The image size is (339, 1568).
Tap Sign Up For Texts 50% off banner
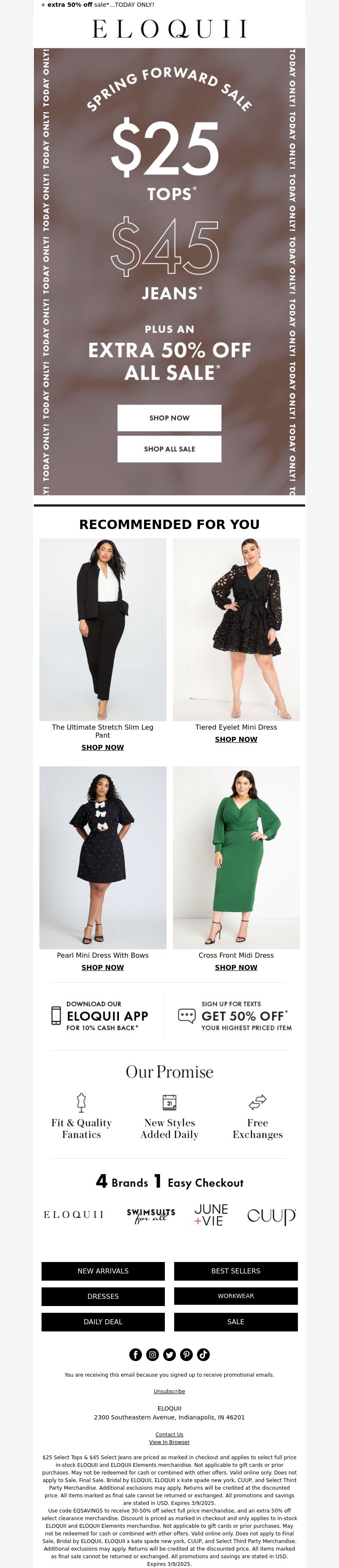point(235,1016)
